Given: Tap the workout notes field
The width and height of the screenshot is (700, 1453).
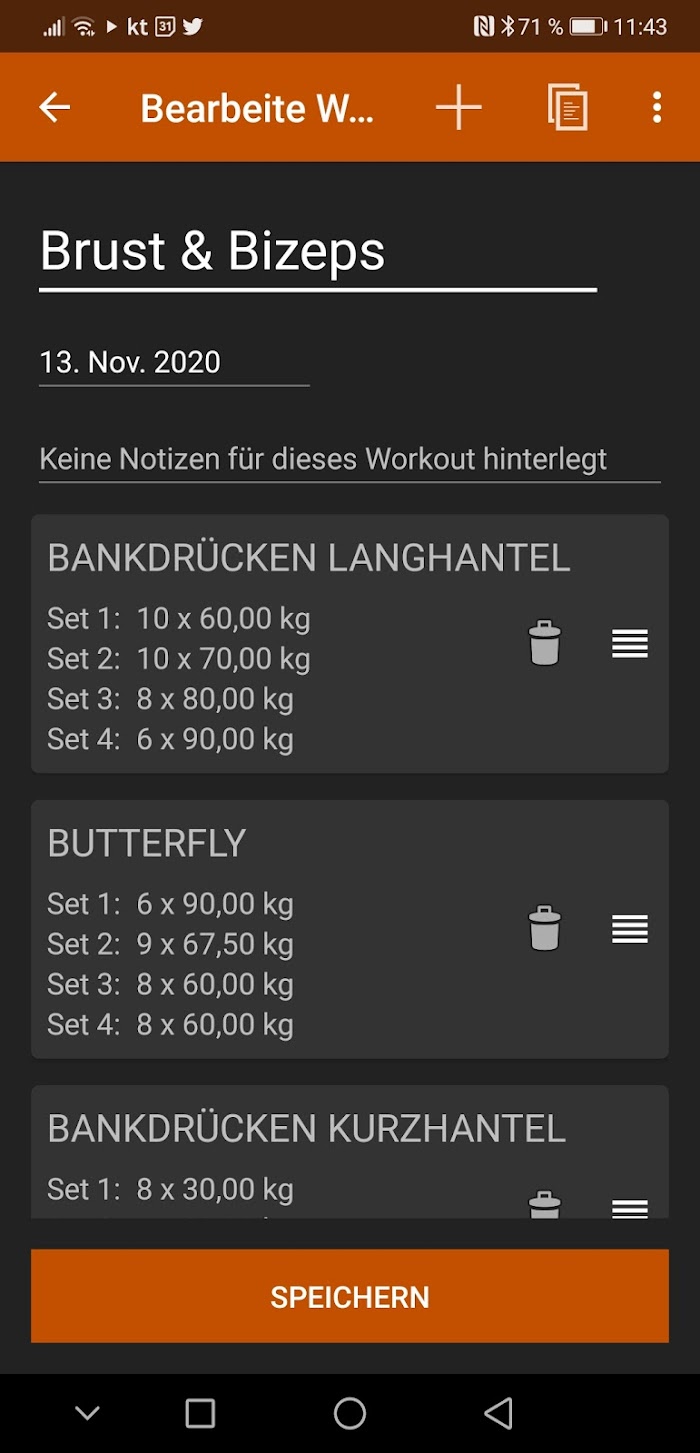Looking at the screenshot, I should (x=350, y=460).
